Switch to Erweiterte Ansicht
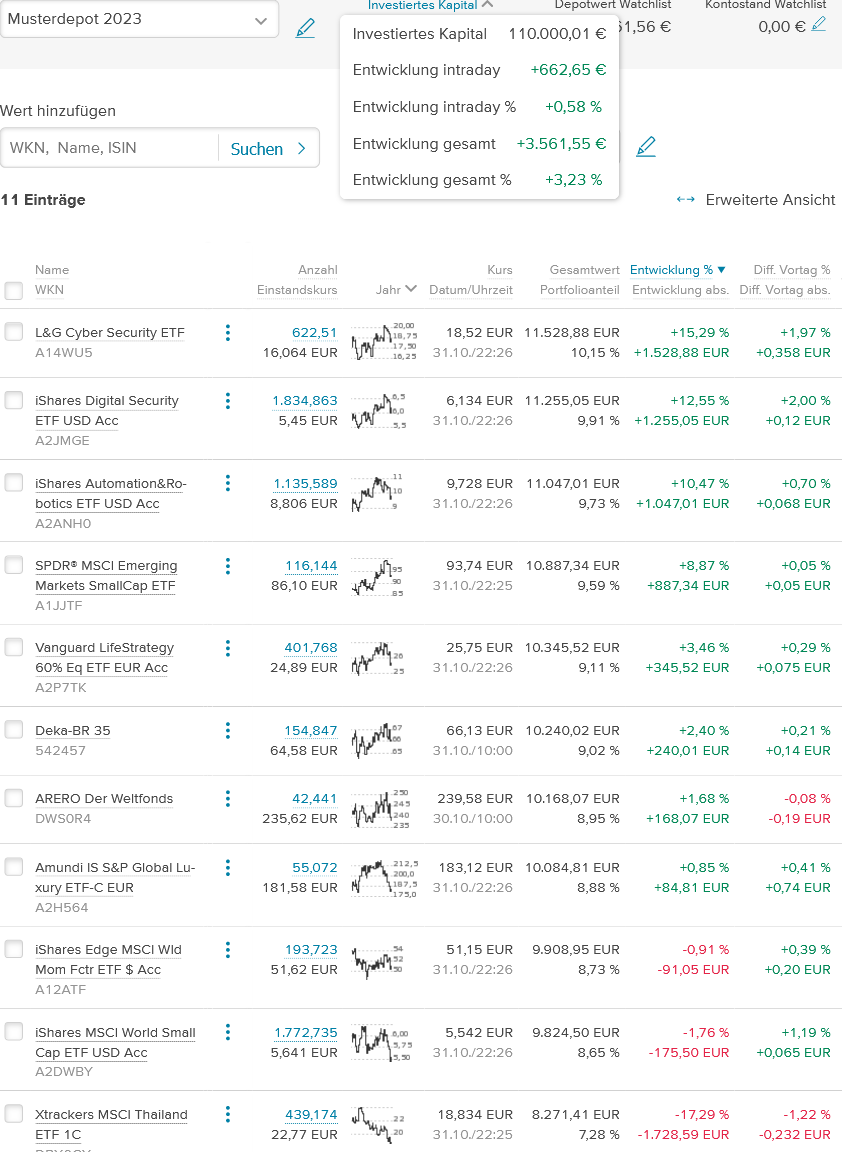The width and height of the screenshot is (842, 1152). tap(756, 200)
